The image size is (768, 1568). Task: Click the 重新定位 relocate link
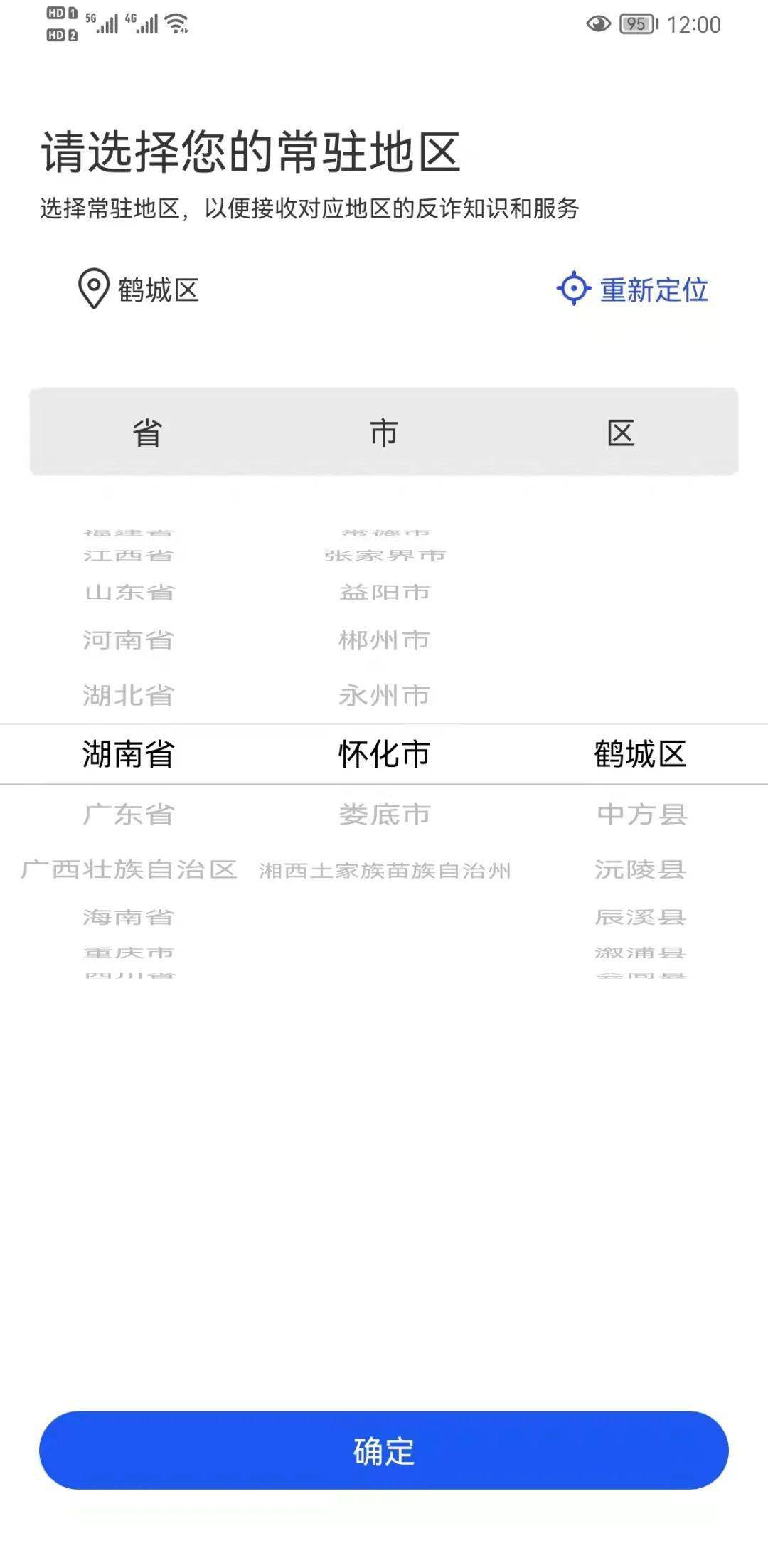(653, 289)
